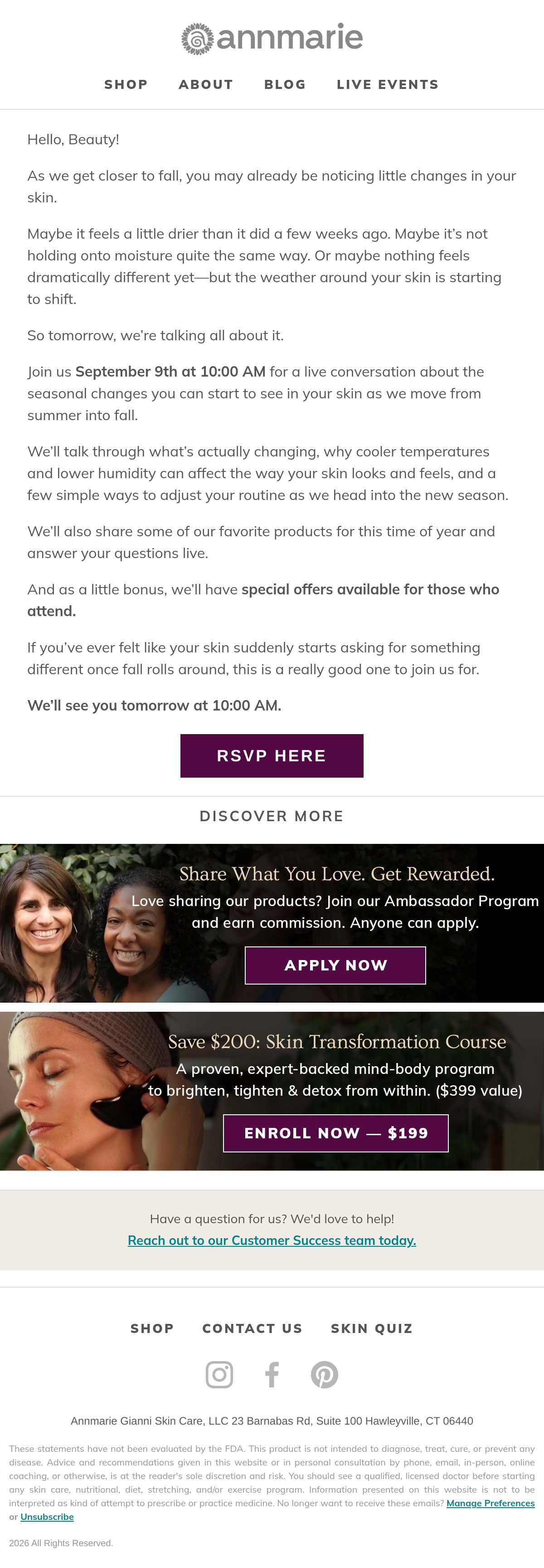Open the SHOP link in header
Viewport: 544px width, 1568px height.
pos(126,84)
